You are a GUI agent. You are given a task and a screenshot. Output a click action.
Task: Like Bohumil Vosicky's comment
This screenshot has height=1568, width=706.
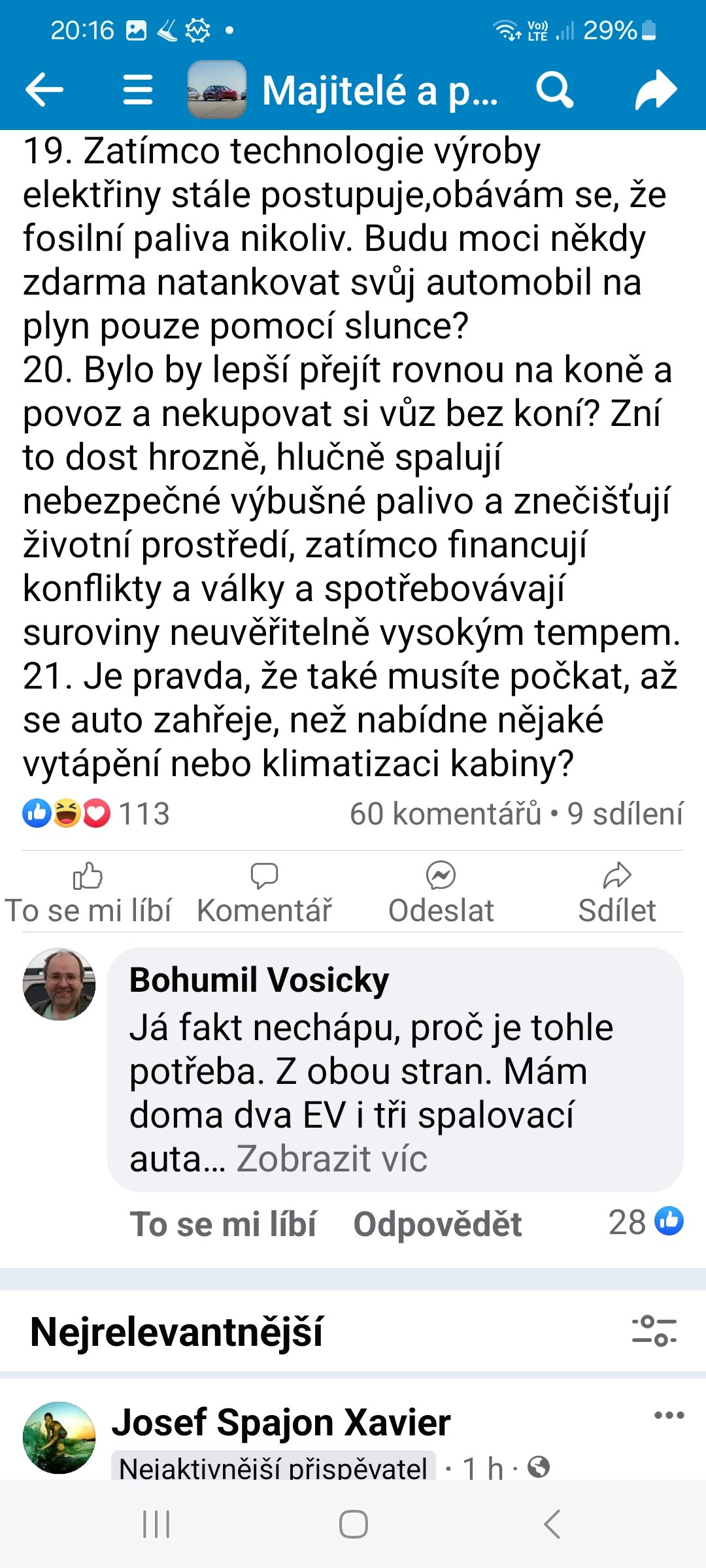point(223,1224)
